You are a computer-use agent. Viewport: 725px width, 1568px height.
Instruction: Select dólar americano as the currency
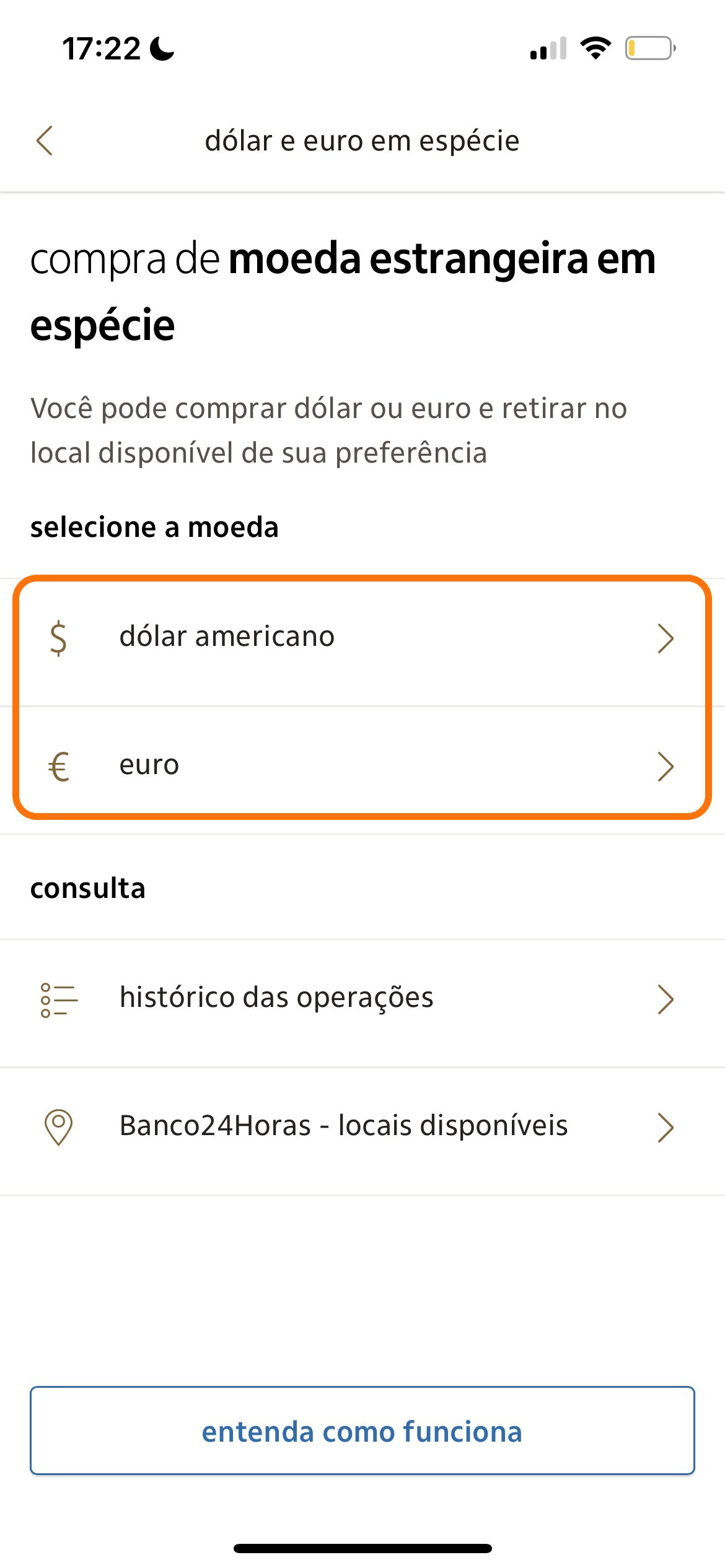[362, 638]
